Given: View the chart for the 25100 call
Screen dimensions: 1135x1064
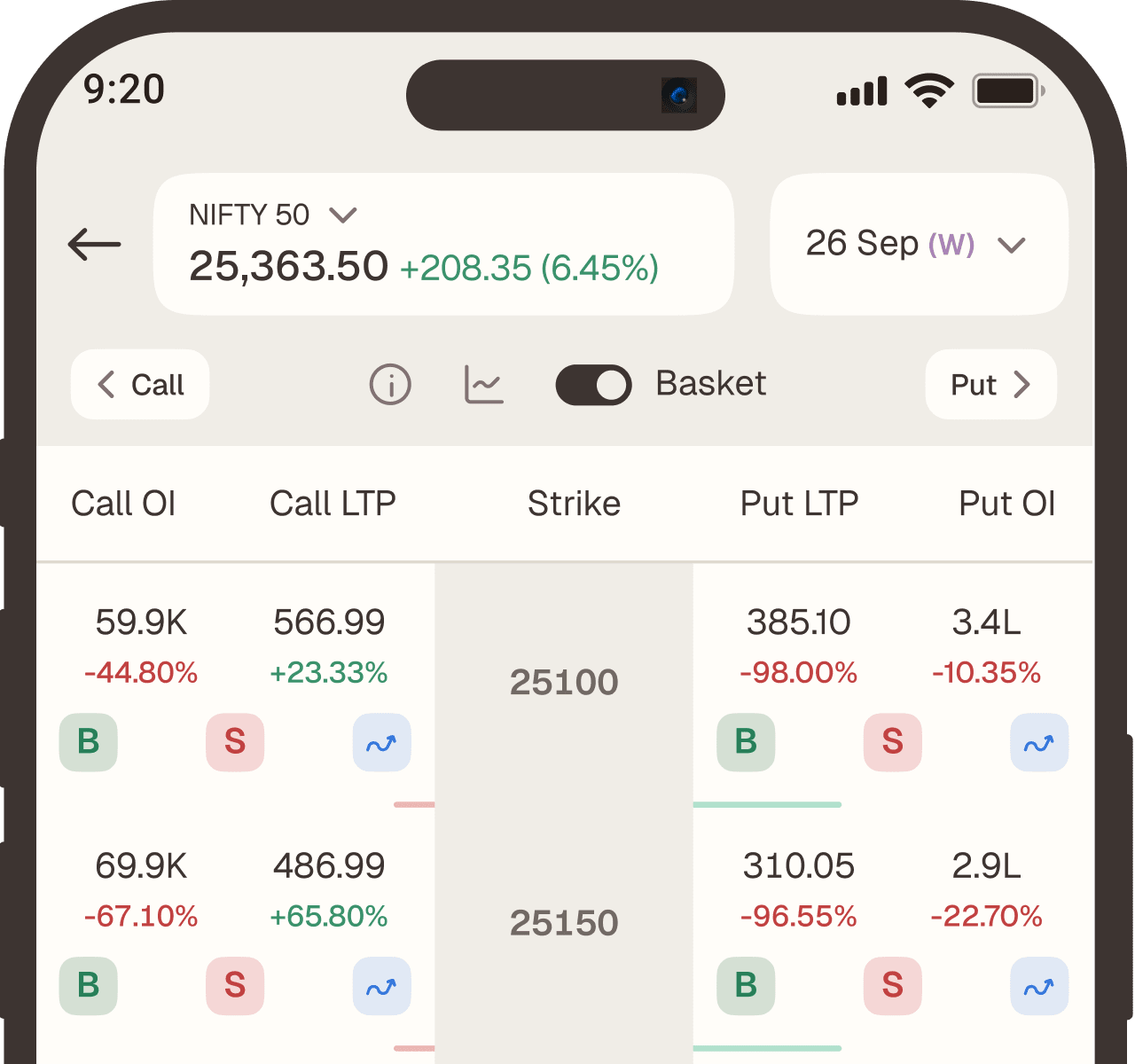Looking at the screenshot, I should (381, 742).
